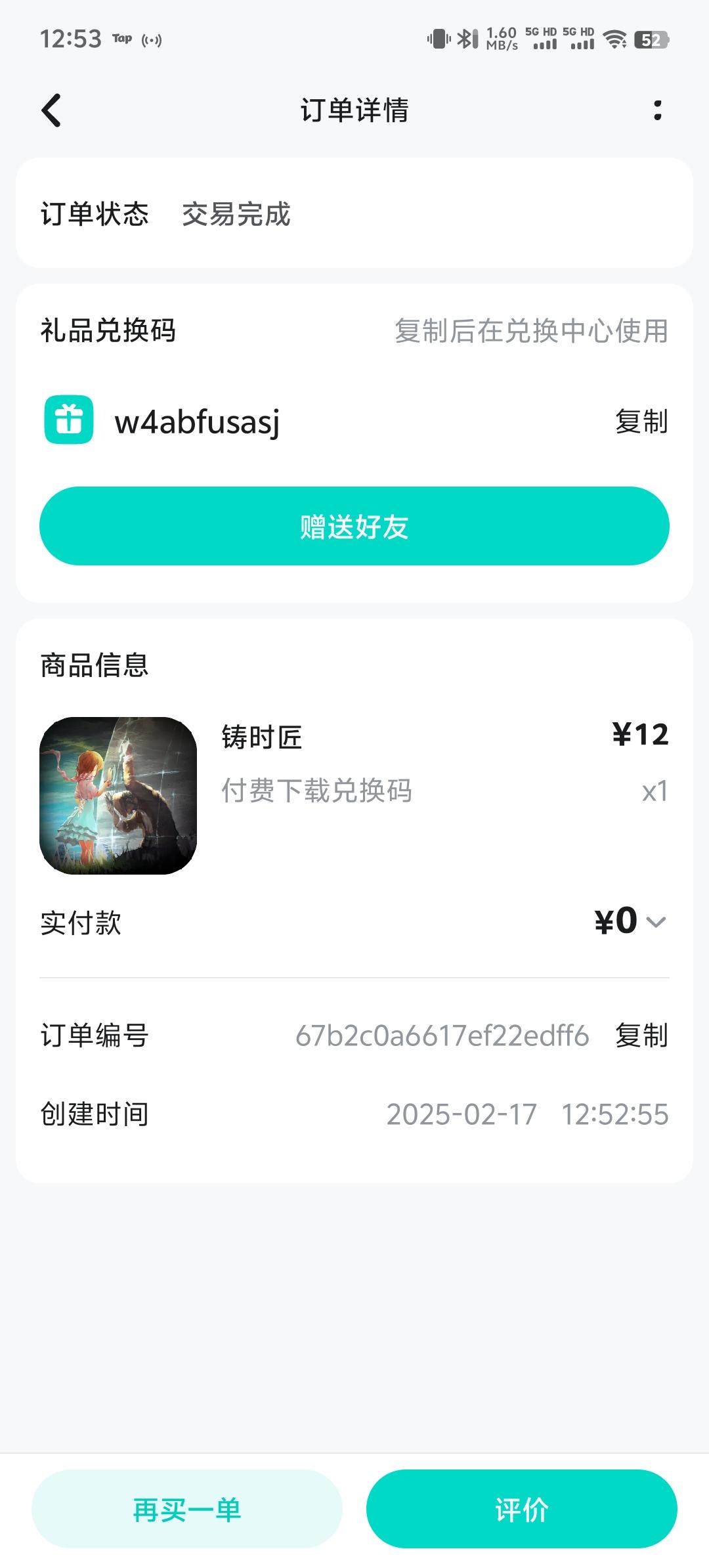Copy the order number
The image size is (709, 1568).
pyautogui.click(x=641, y=1035)
